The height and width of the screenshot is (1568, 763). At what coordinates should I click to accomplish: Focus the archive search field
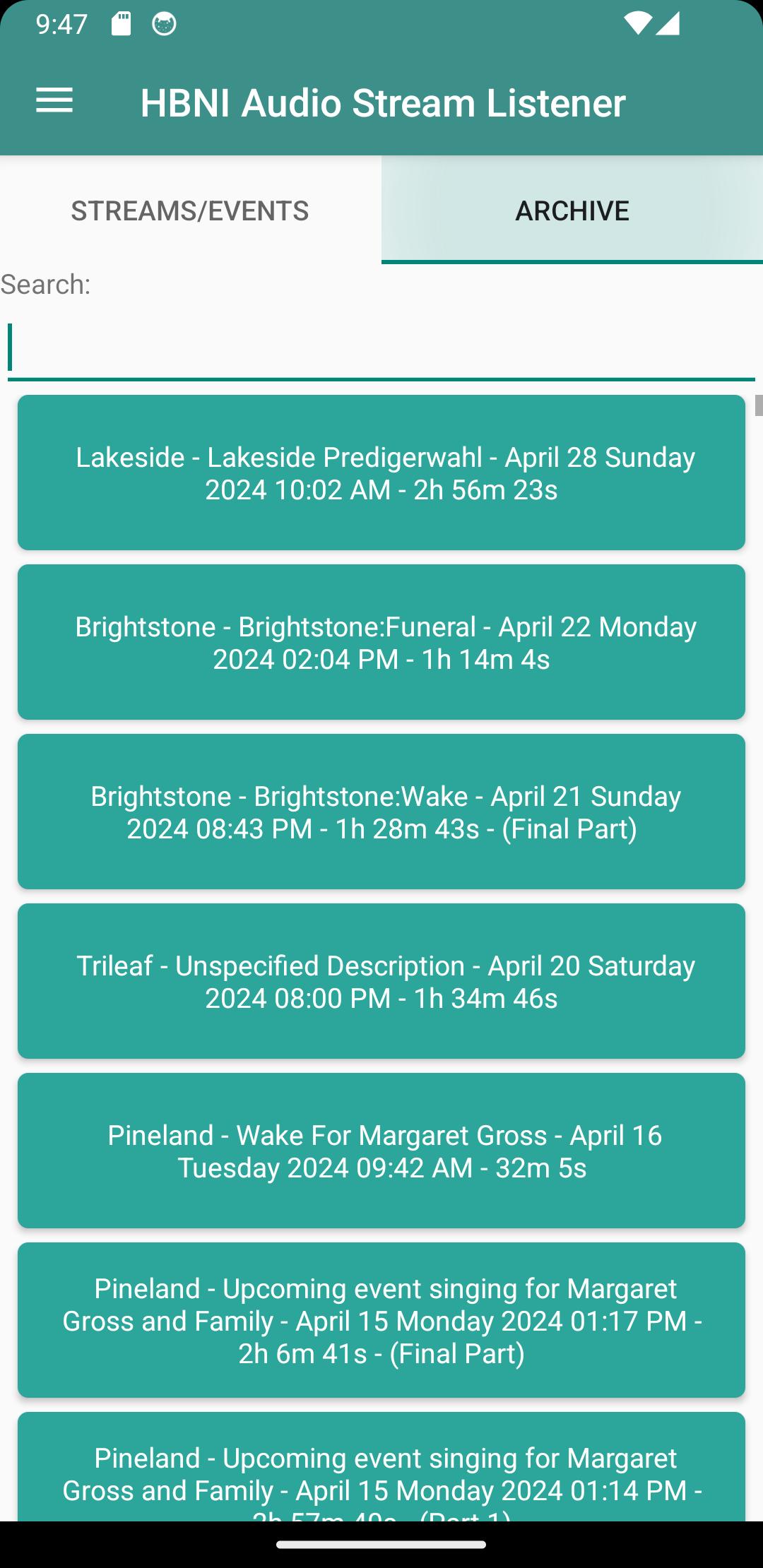click(x=381, y=348)
